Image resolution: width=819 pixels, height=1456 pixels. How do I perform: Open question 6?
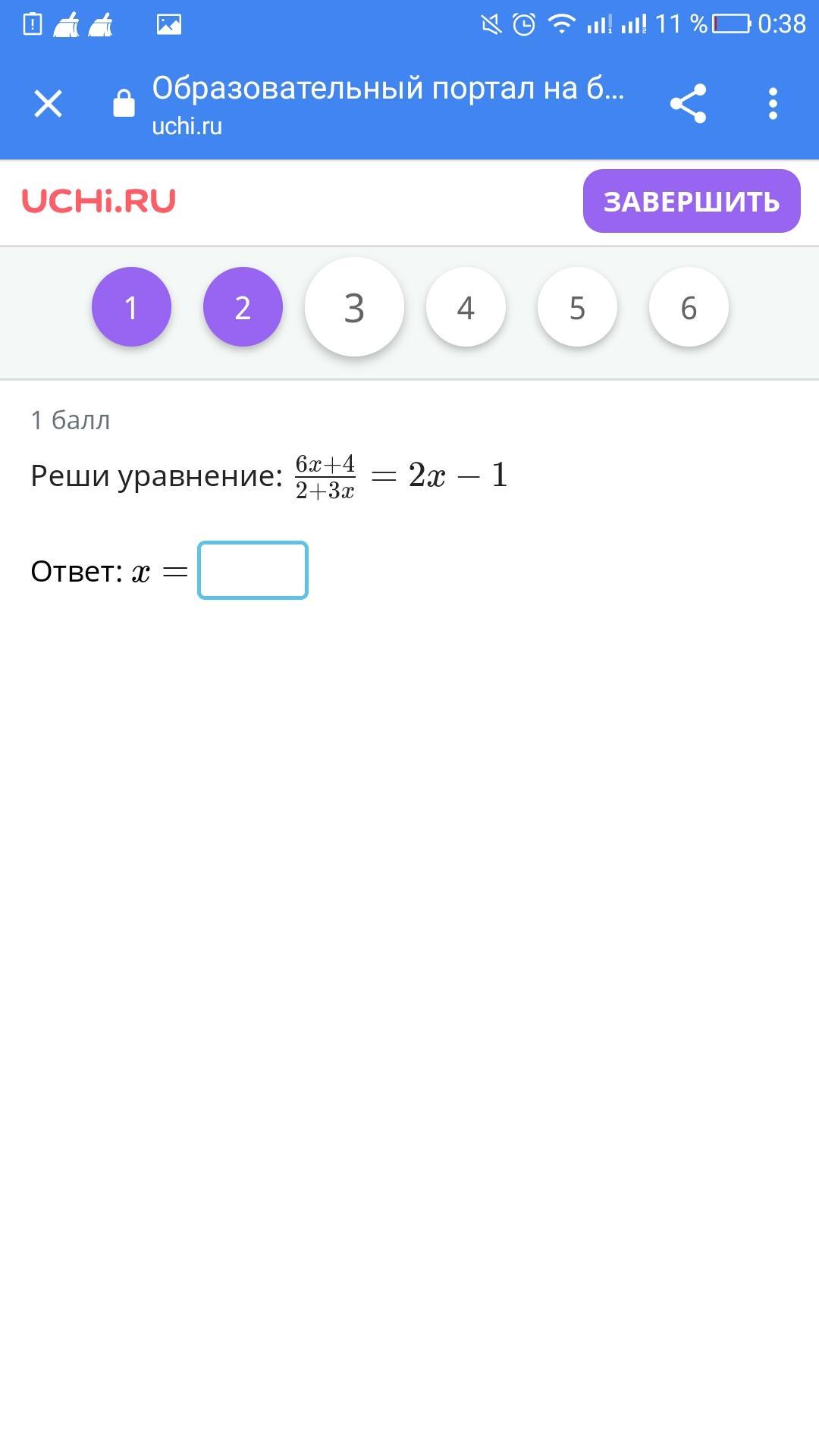pyautogui.click(x=689, y=307)
